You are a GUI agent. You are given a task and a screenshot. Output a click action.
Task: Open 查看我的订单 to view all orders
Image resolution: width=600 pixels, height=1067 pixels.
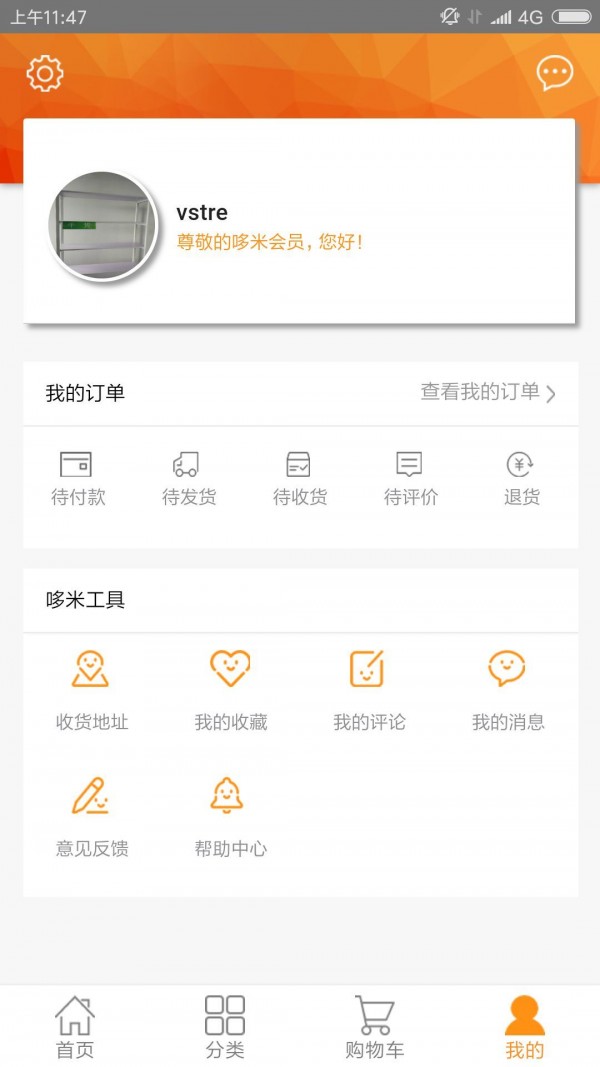488,392
